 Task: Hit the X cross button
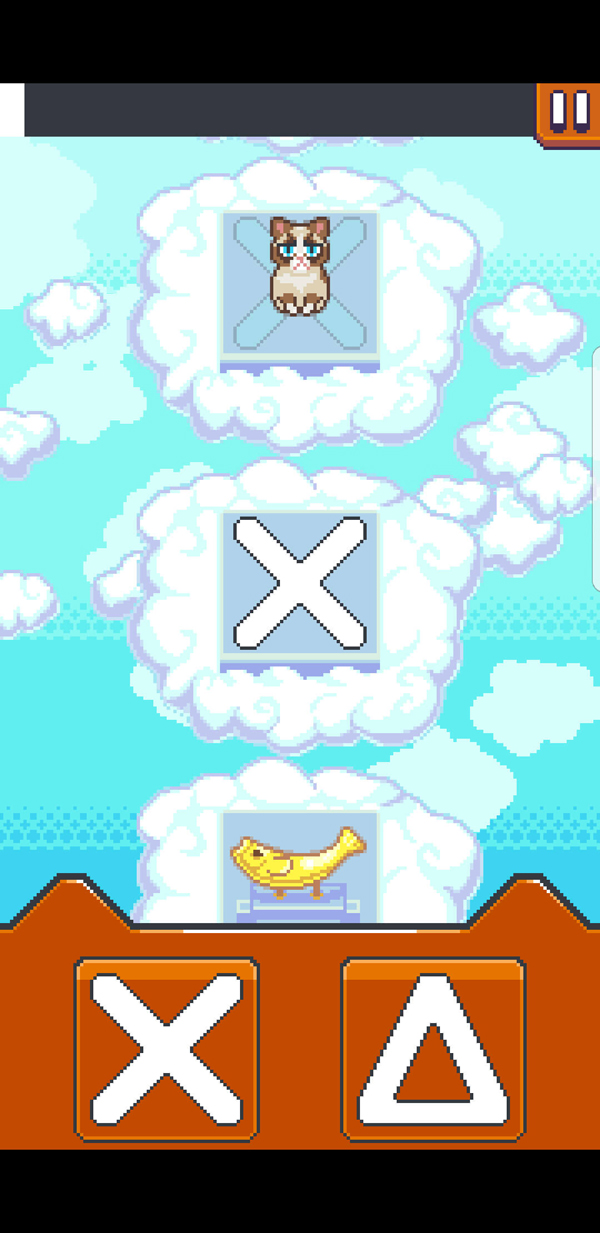pyautogui.click(x=167, y=1049)
